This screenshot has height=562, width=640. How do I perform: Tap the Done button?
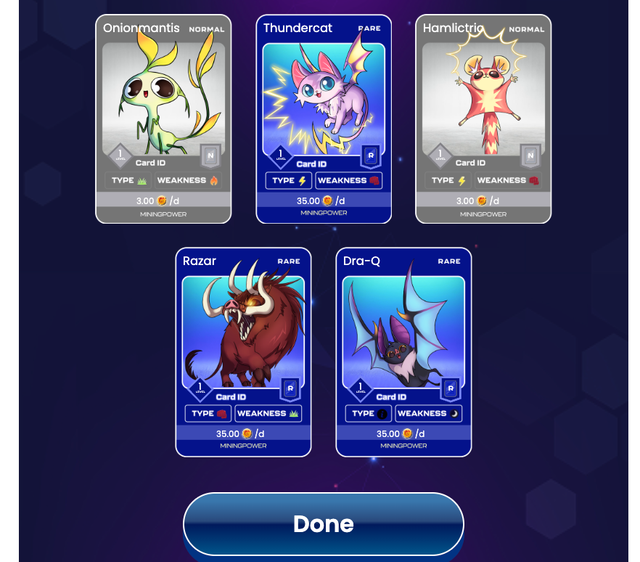click(x=323, y=524)
